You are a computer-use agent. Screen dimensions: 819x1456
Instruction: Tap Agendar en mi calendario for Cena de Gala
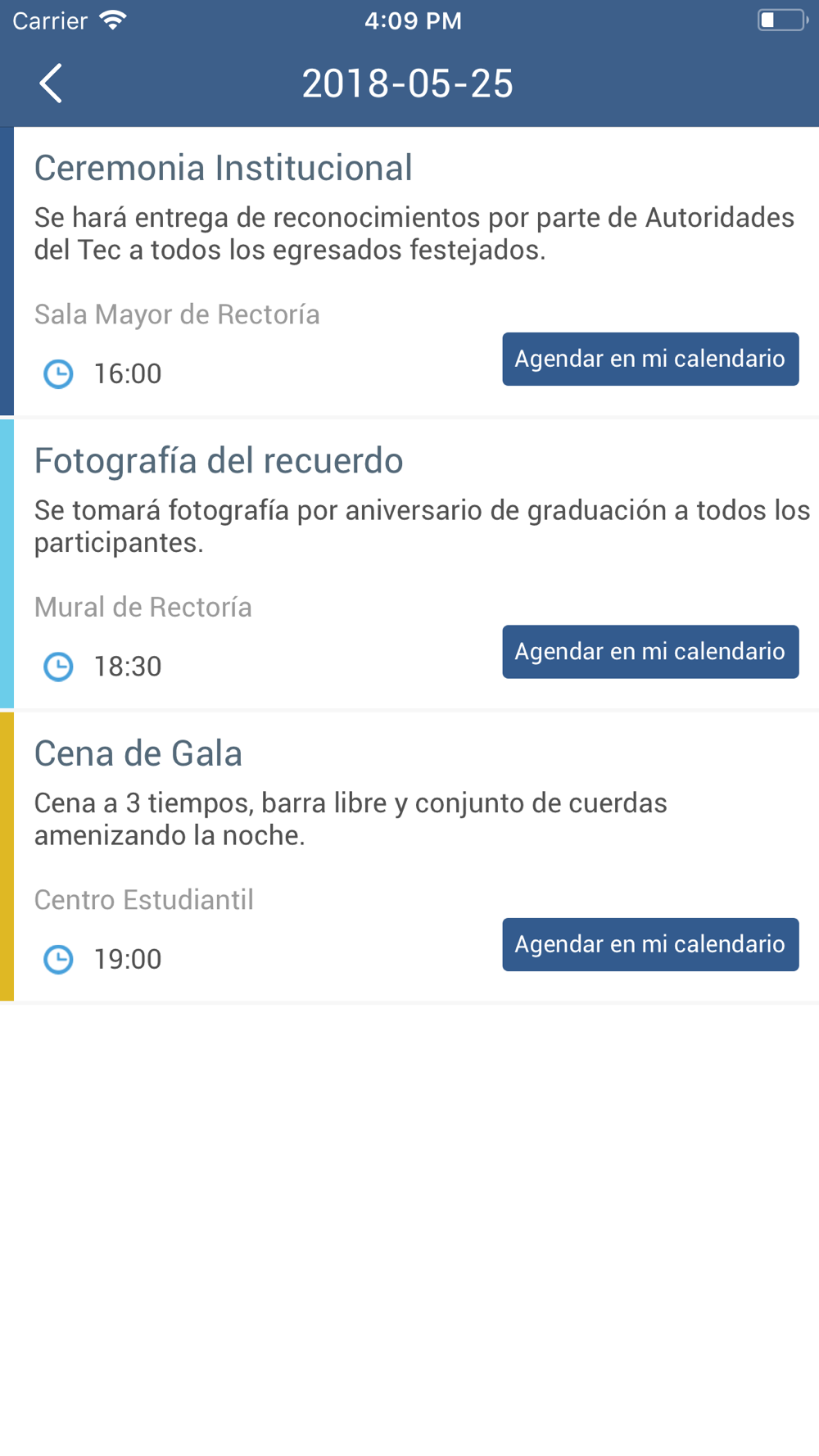650,944
